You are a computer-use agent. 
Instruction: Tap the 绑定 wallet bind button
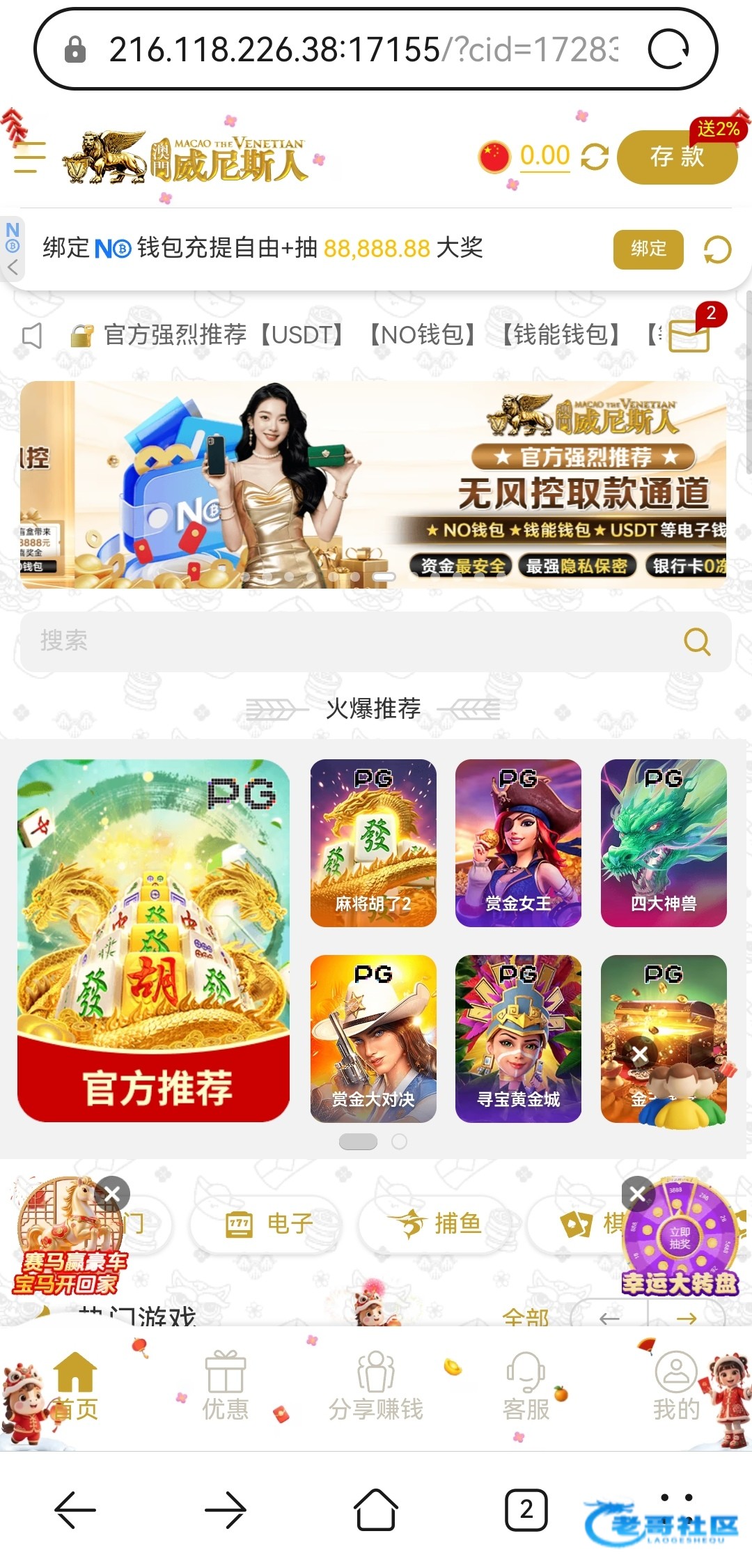648,249
